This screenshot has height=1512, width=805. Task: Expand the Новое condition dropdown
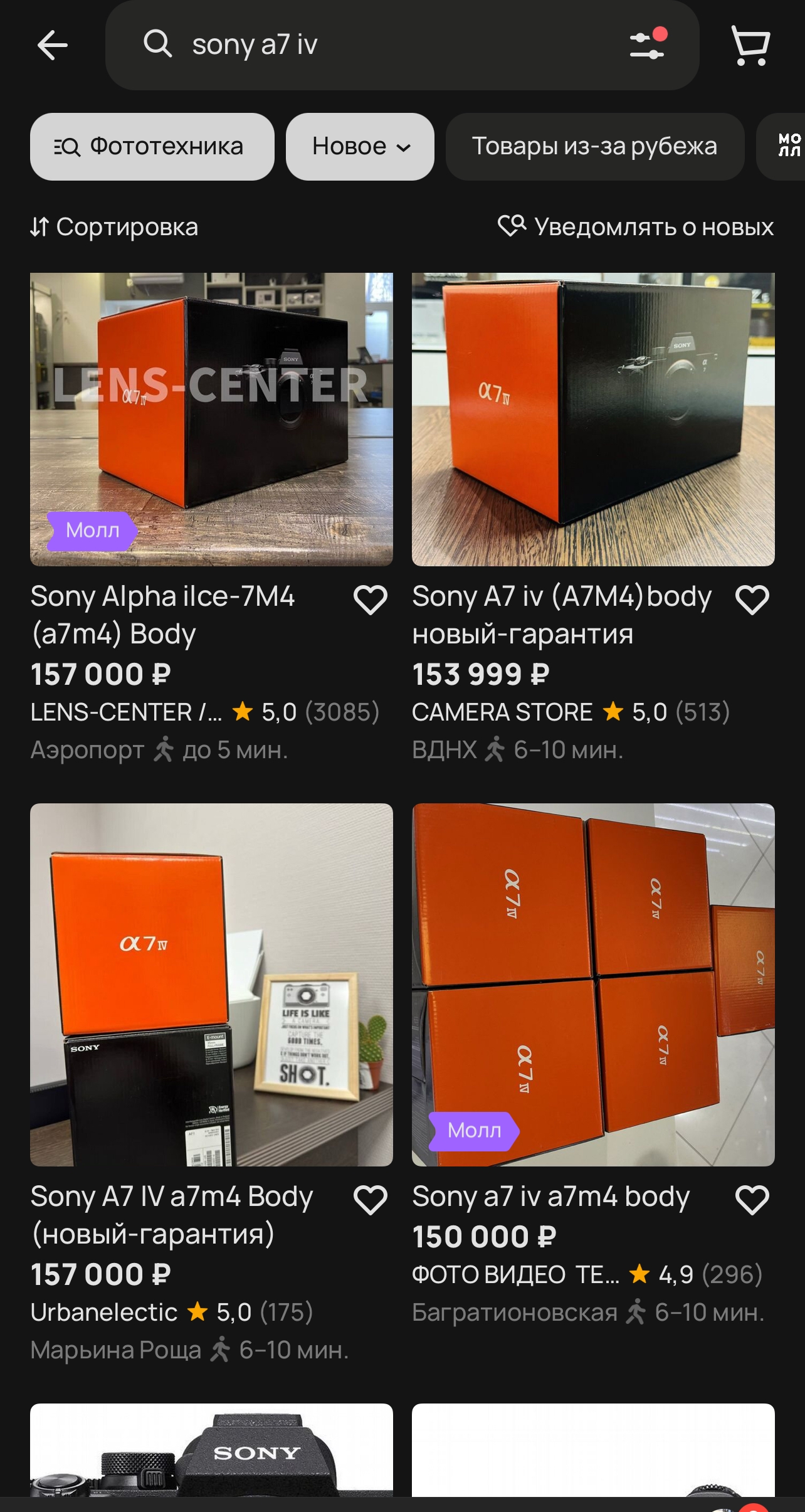click(360, 147)
